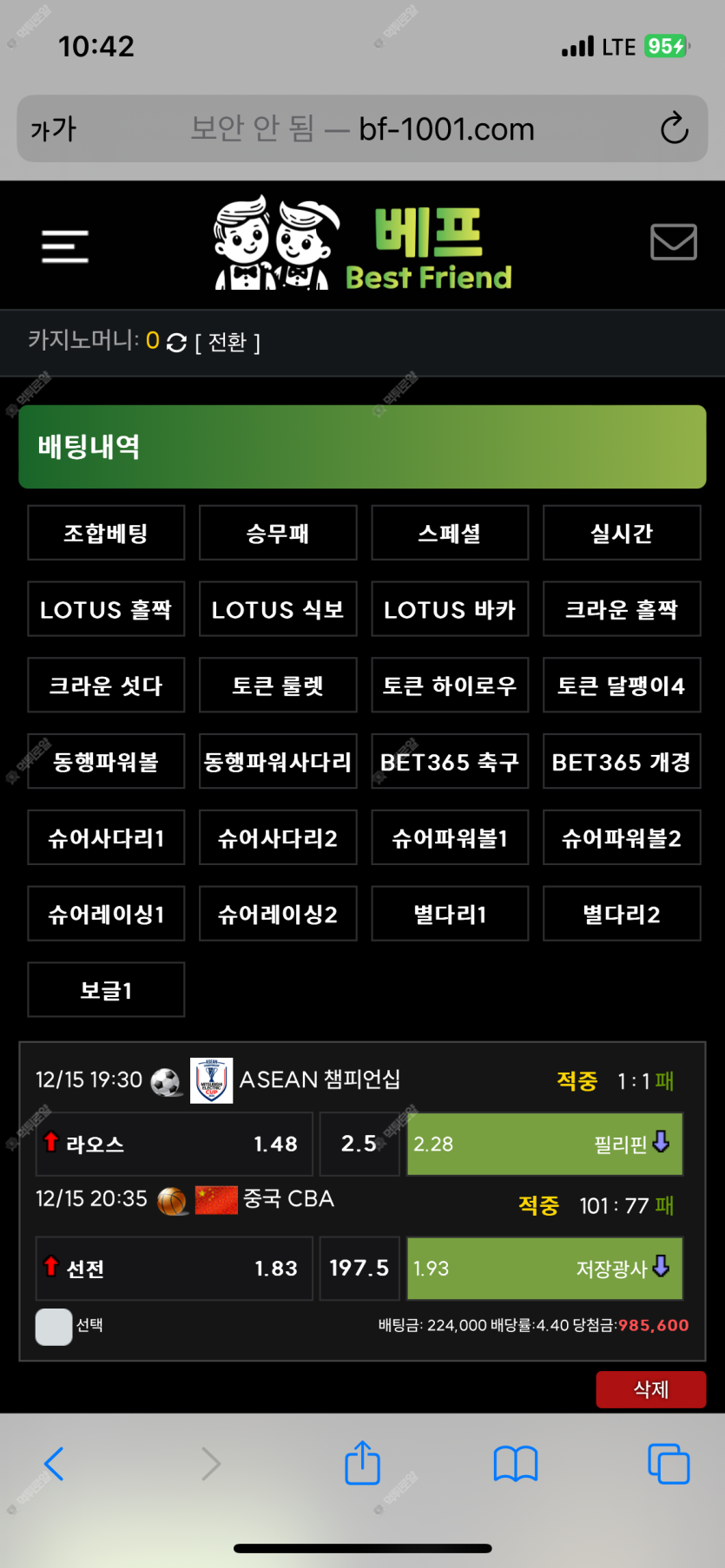
Task: Open BET365 축구 history
Action: [450, 762]
